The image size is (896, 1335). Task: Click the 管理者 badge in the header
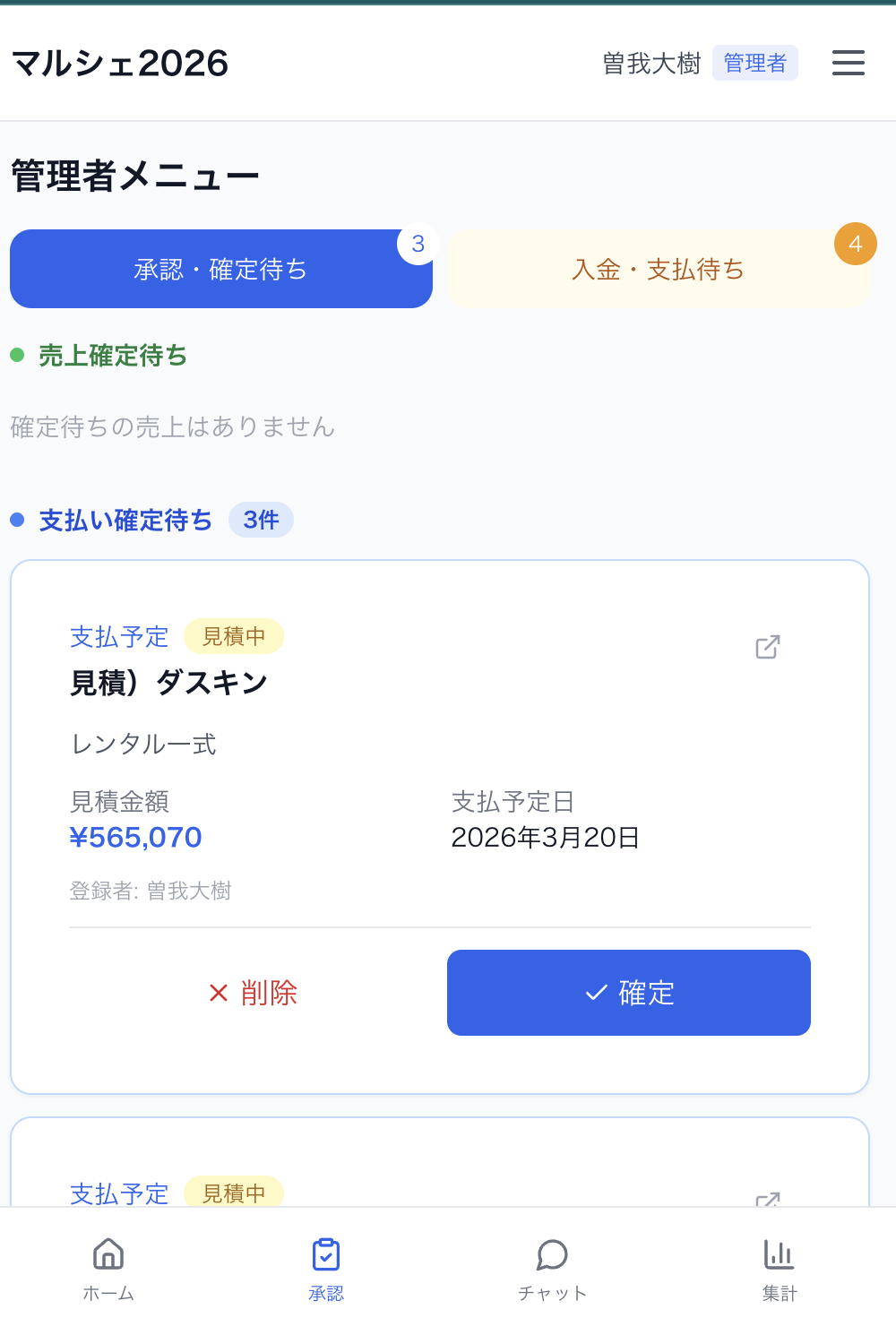pos(755,63)
